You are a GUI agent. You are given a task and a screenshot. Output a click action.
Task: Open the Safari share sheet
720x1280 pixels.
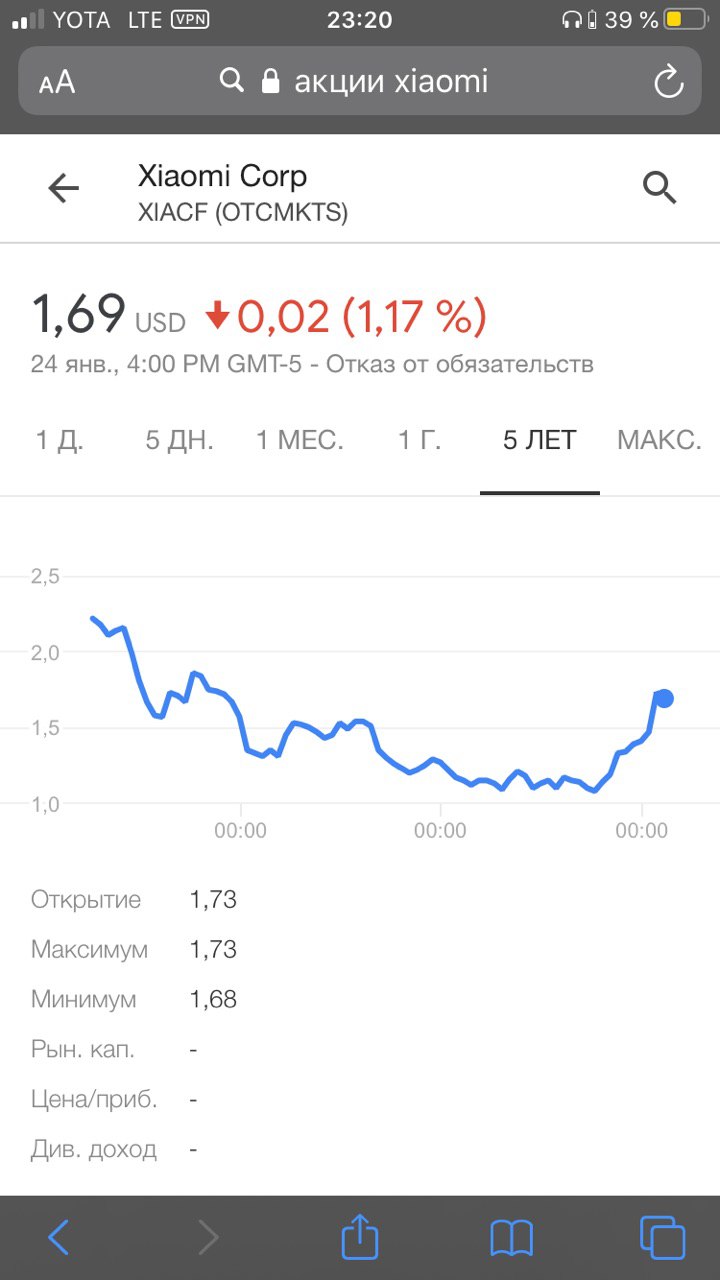click(x=360, y=1236)
